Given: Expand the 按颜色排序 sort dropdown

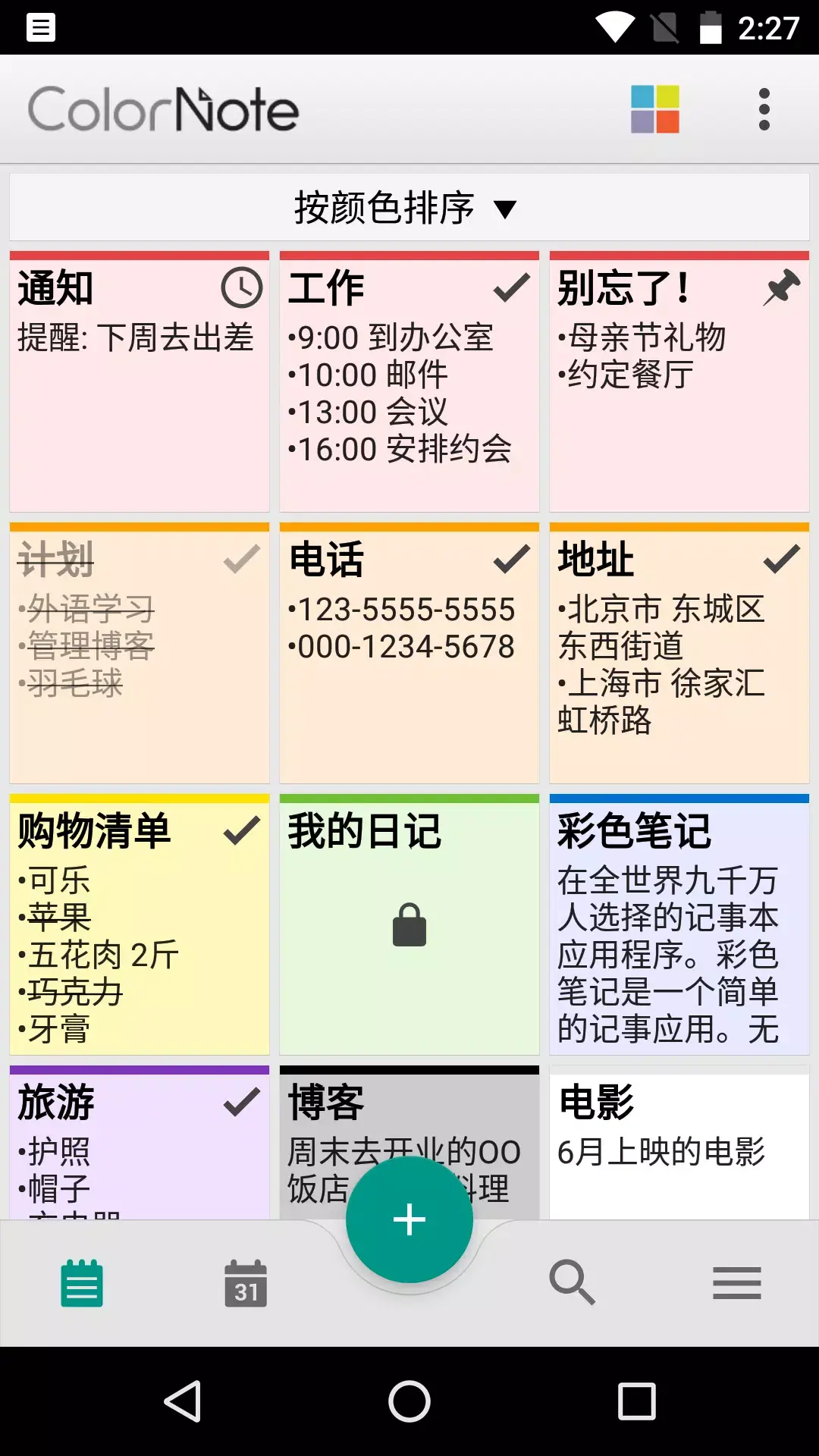Looking at the screenshot, I should [408, 208].
